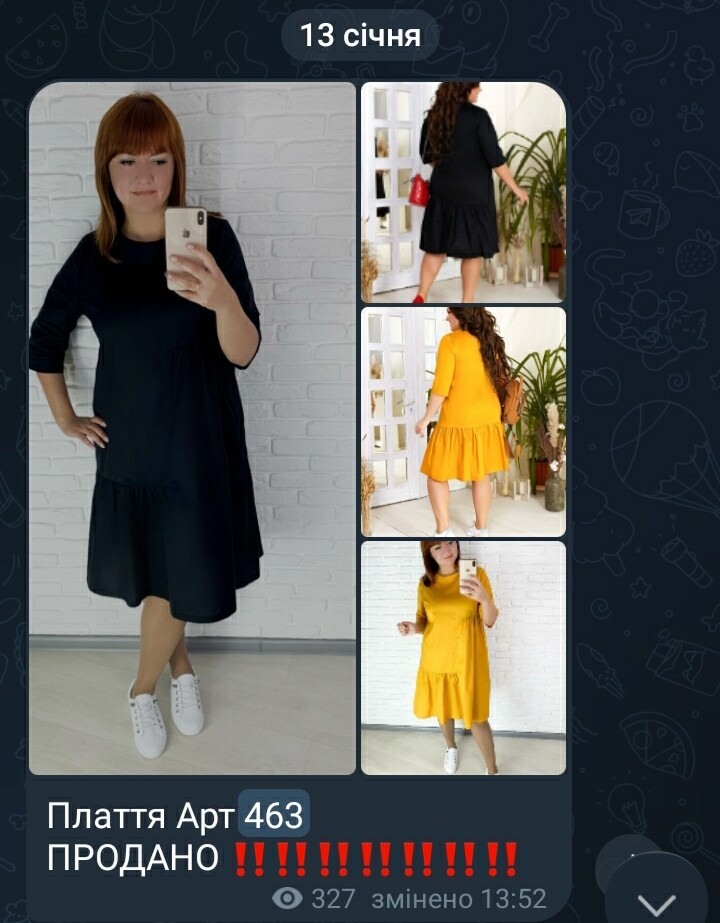Tap the highlighted number 463 link
The image size is (720, 923).
click(x=273, y=816)
